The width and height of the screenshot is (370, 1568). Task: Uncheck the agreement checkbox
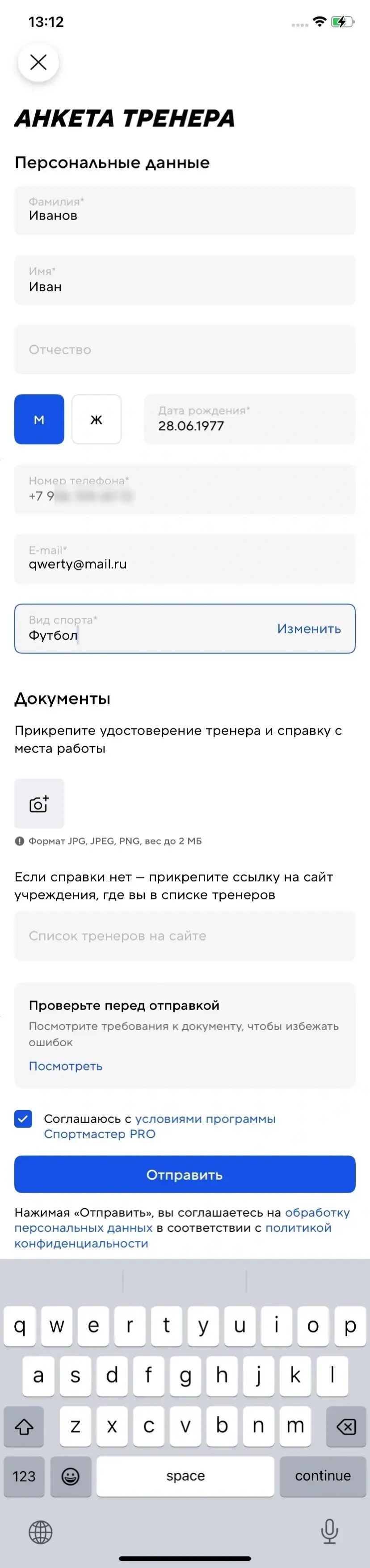point(23,1118)
